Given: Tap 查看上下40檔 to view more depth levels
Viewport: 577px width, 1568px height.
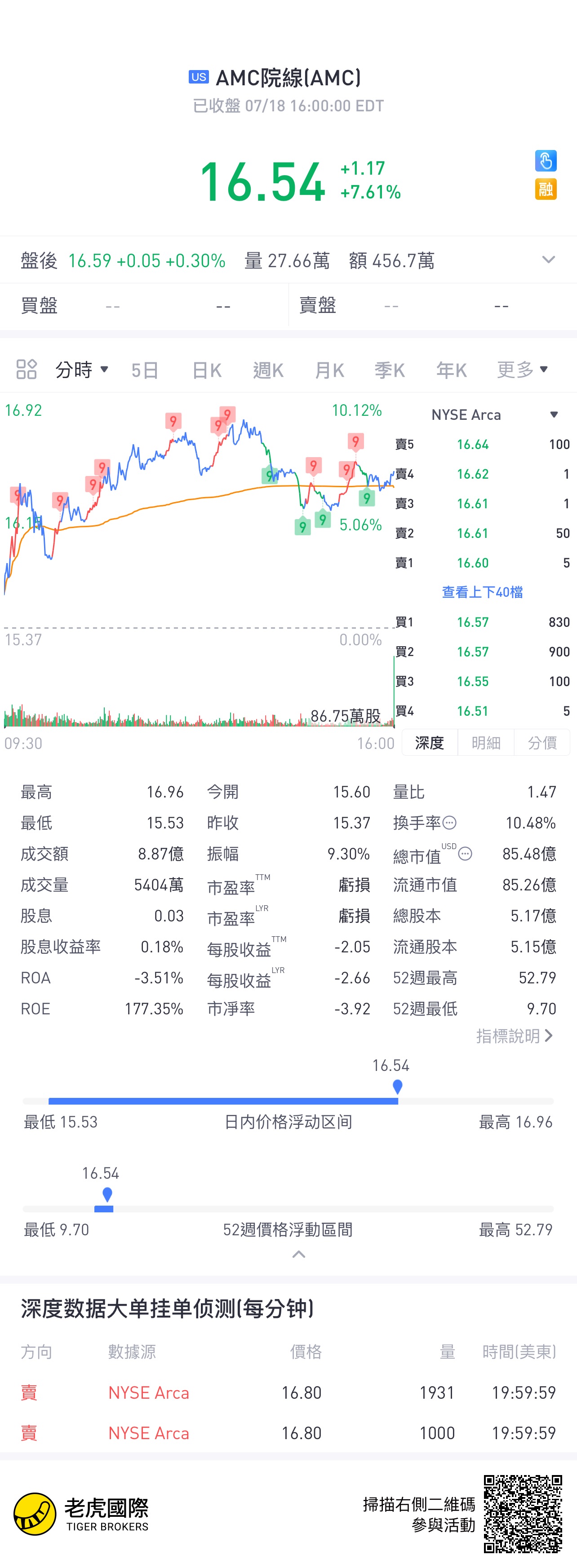Looking at the screenshot, I should pyautogui.click(x=482, y=592).
